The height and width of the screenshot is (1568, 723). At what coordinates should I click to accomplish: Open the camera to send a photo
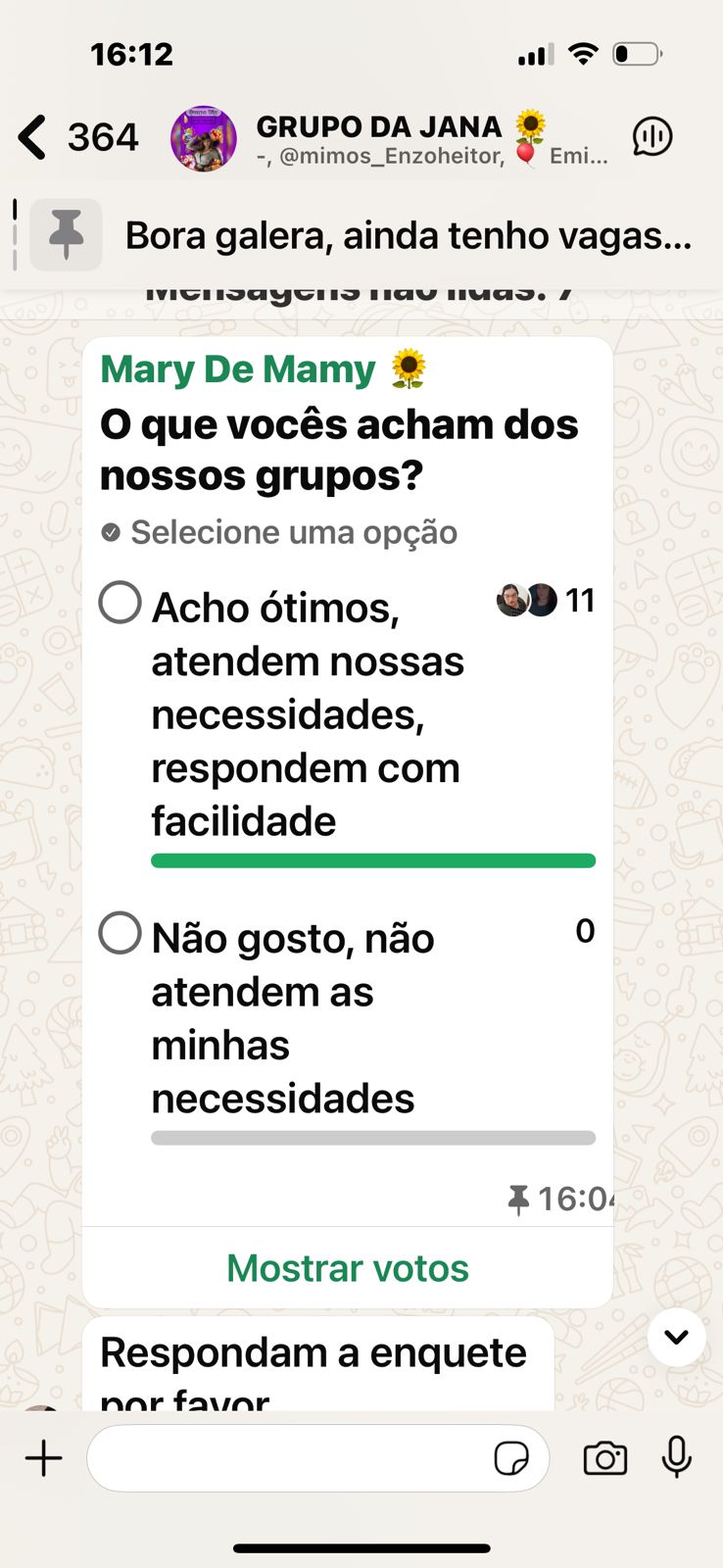[604, 1458]
